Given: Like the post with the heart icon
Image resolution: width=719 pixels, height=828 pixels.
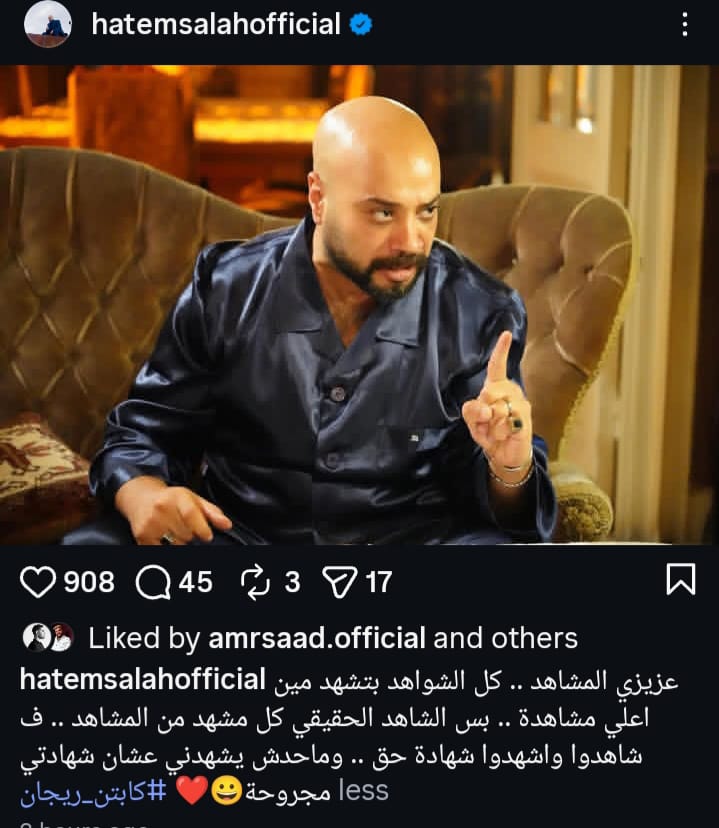Looking at the screenshot, I should click(x=37, y=581).
